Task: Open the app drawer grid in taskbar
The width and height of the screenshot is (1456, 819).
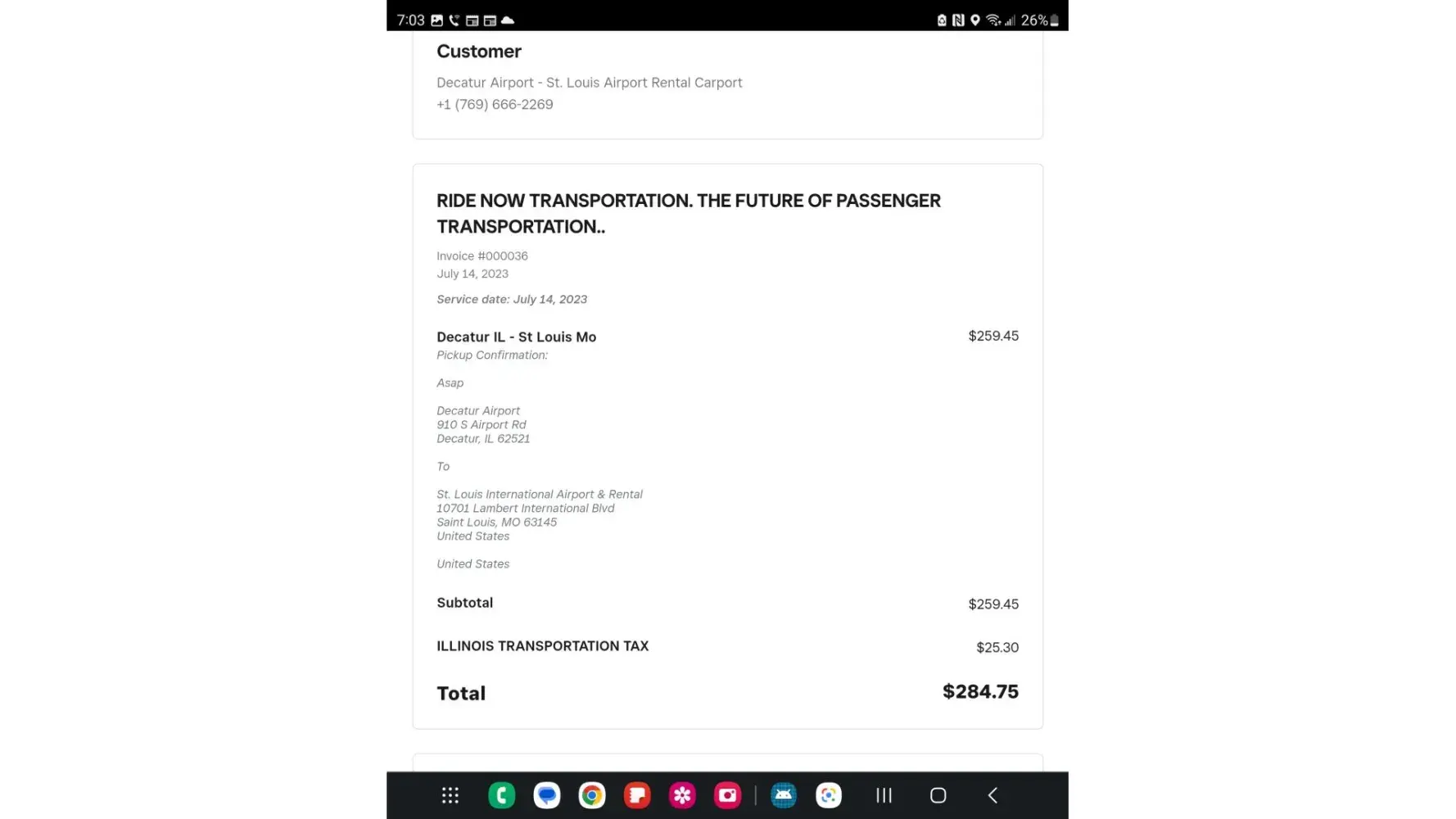Action: (x=450, y=795)
